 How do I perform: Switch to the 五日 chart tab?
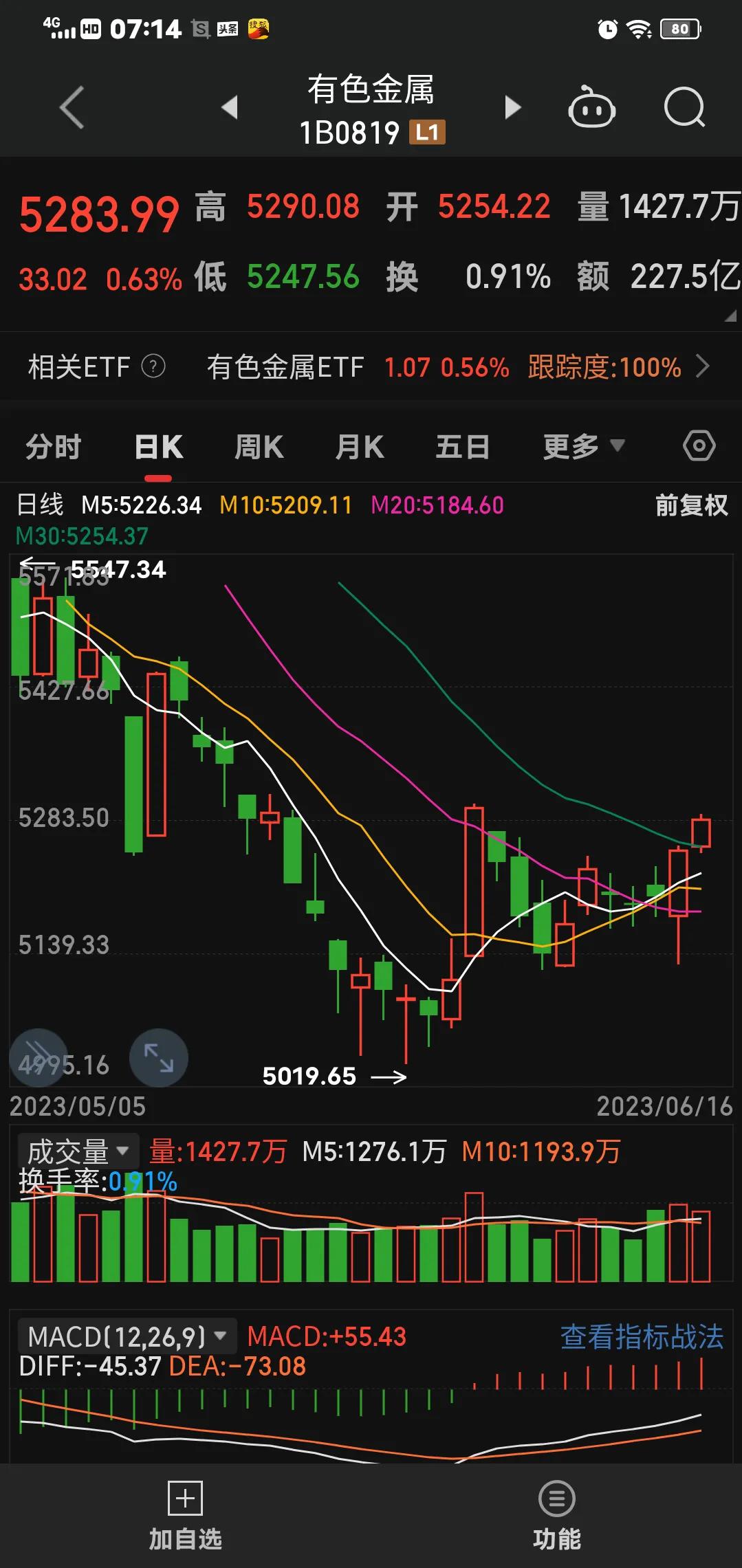point(462,447)
